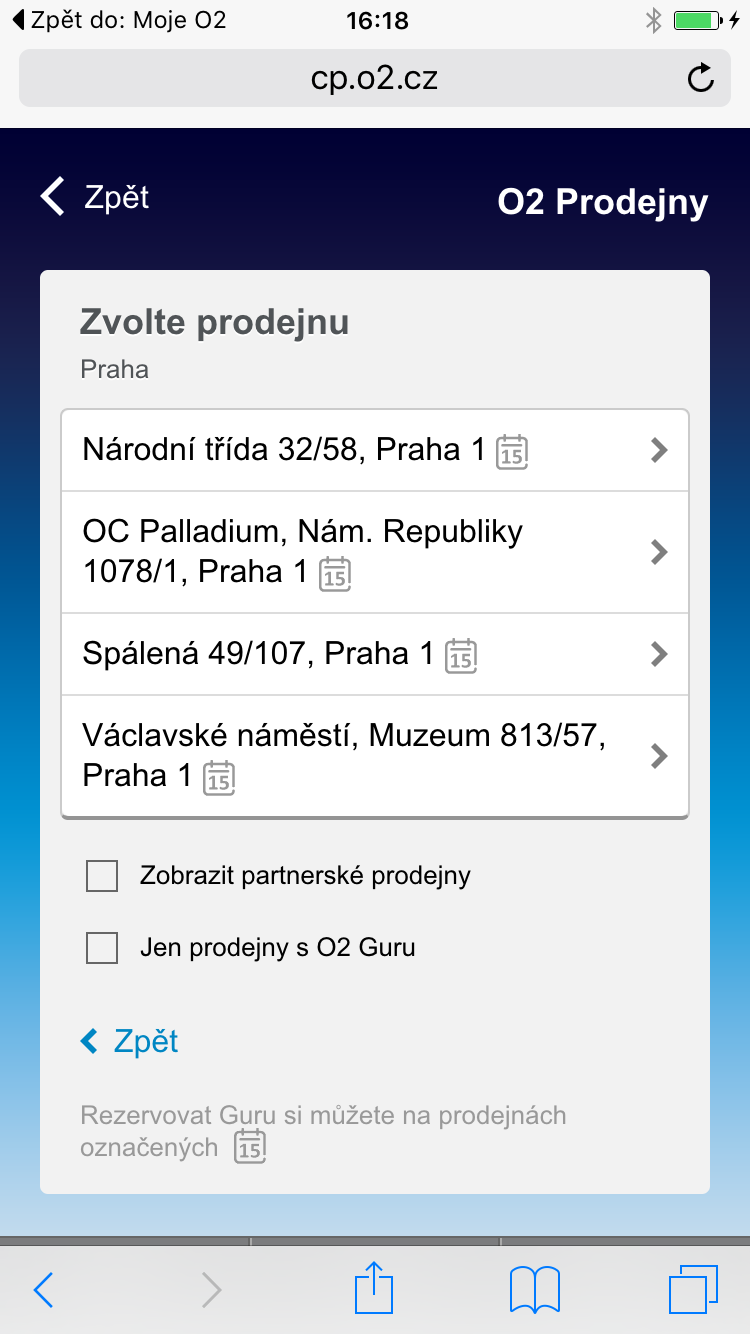Screen dimensions: 750x1334
Task: Open Safari bookmarks
Action: (x=535, y=1290)
